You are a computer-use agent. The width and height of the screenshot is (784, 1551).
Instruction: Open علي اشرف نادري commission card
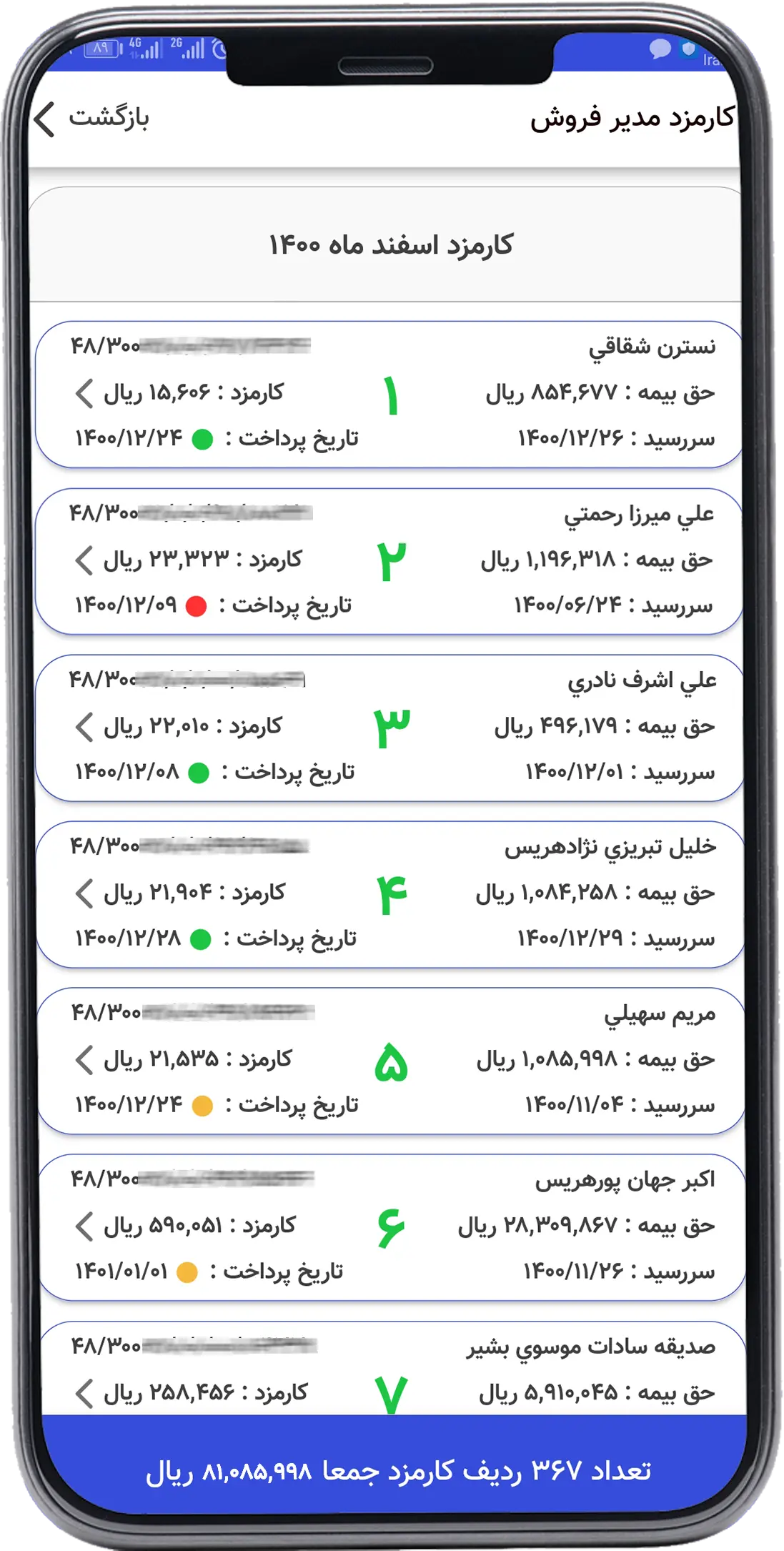[x=389, y=728]
